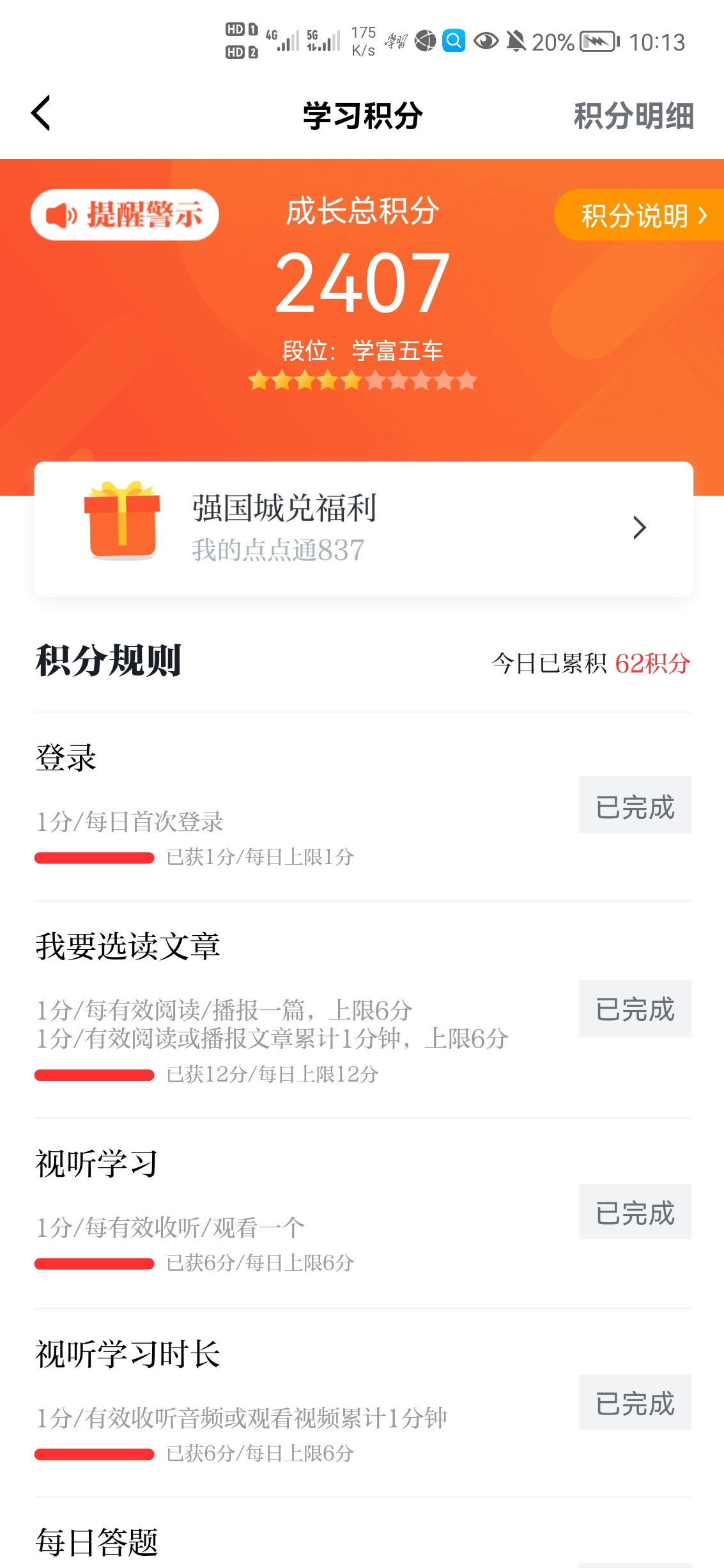The height and width of the screenshot is (1568, 724).
Task: Open the 积分说明 points explanation
Action: [639, 215]
